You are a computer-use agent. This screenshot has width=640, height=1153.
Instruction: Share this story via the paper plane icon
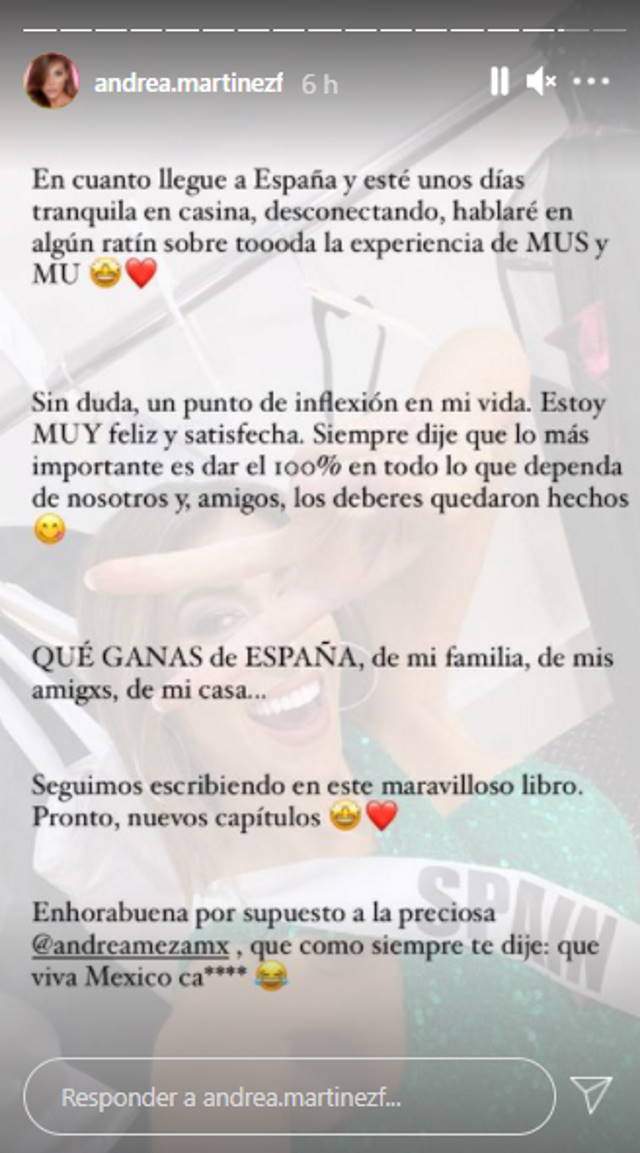pyautogui.click(x=590, y=1095)
